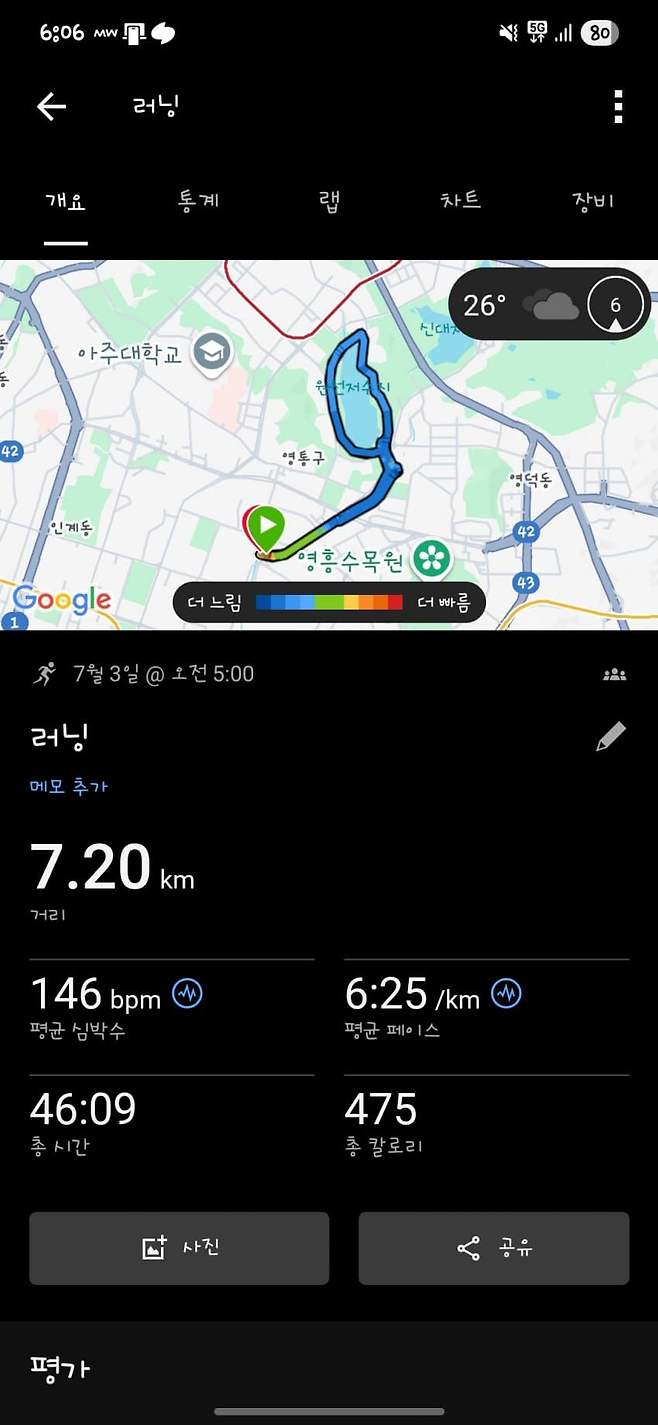Open heart rate insight icon beside 146 bpm
Viewport: 658px width, 1425px height.
188,994
